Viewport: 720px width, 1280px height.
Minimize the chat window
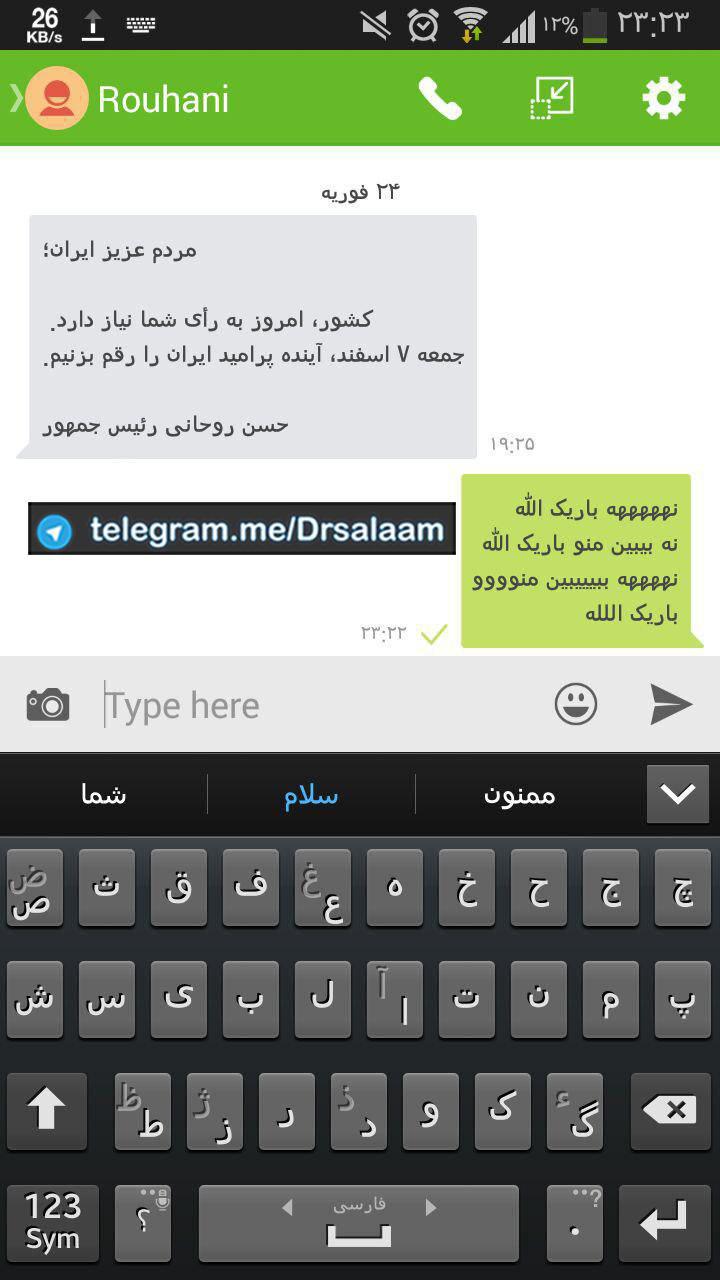(551, 99)
